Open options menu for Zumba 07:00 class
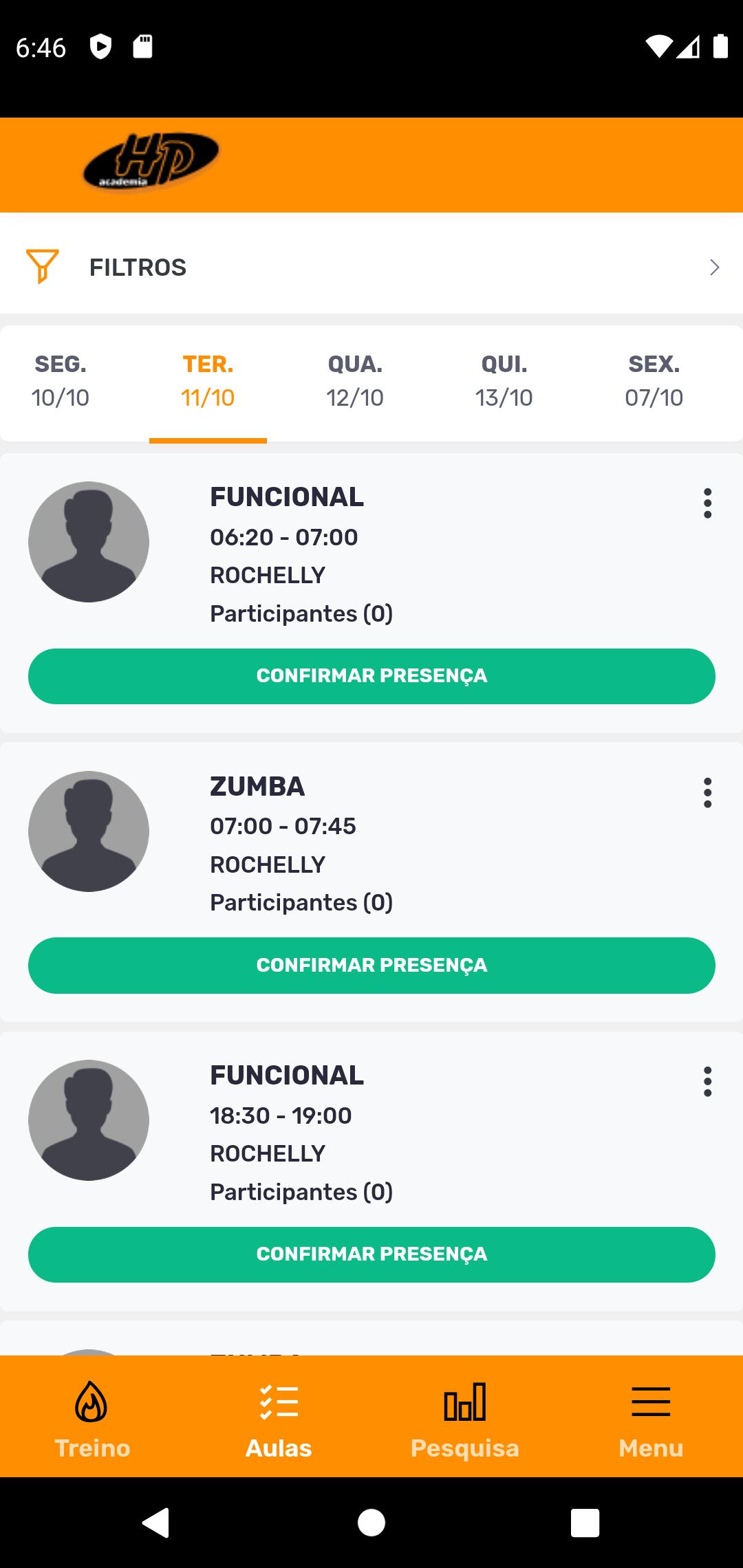 [x=707, y=793]
